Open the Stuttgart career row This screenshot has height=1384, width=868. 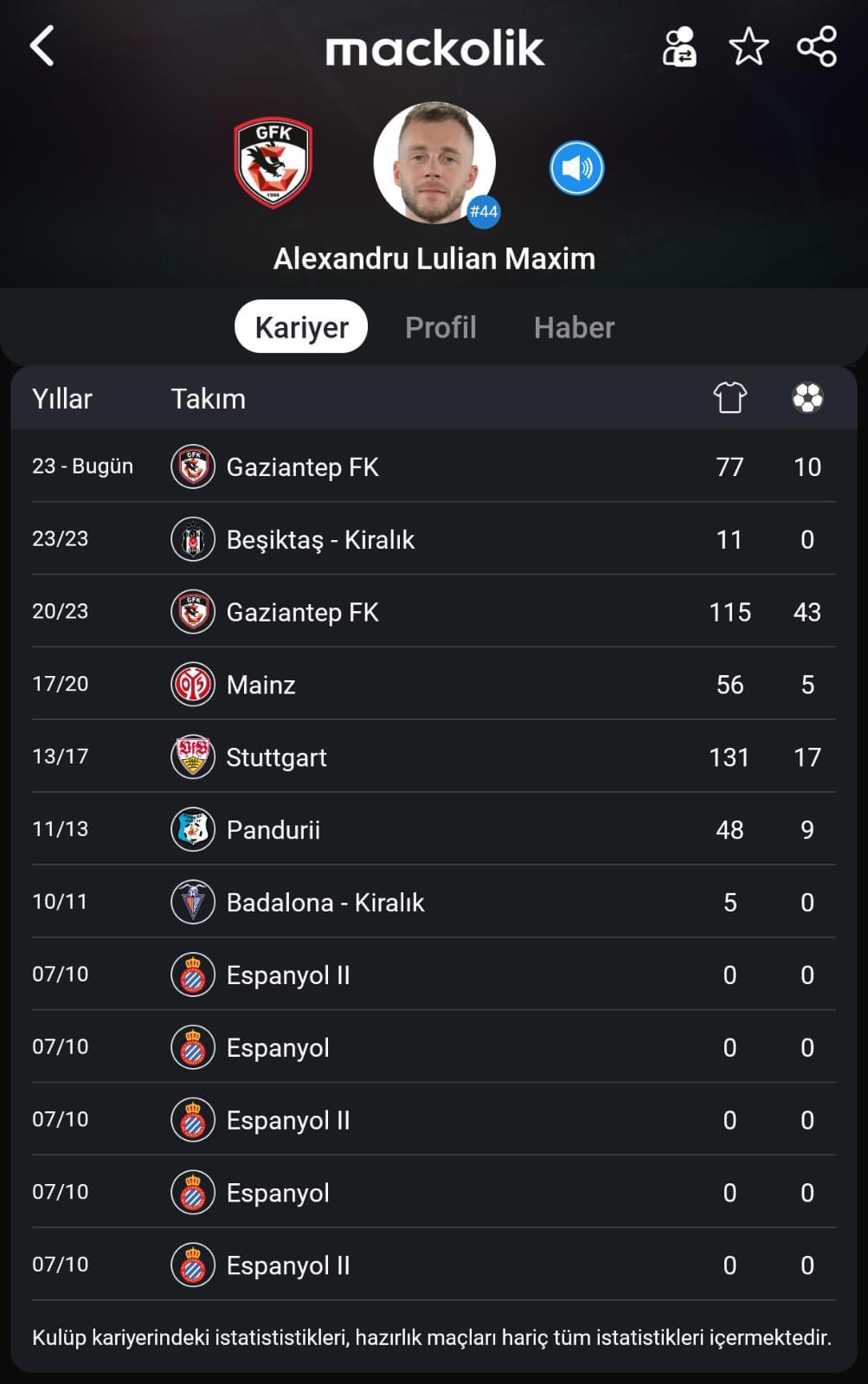[x=433, y=758]
